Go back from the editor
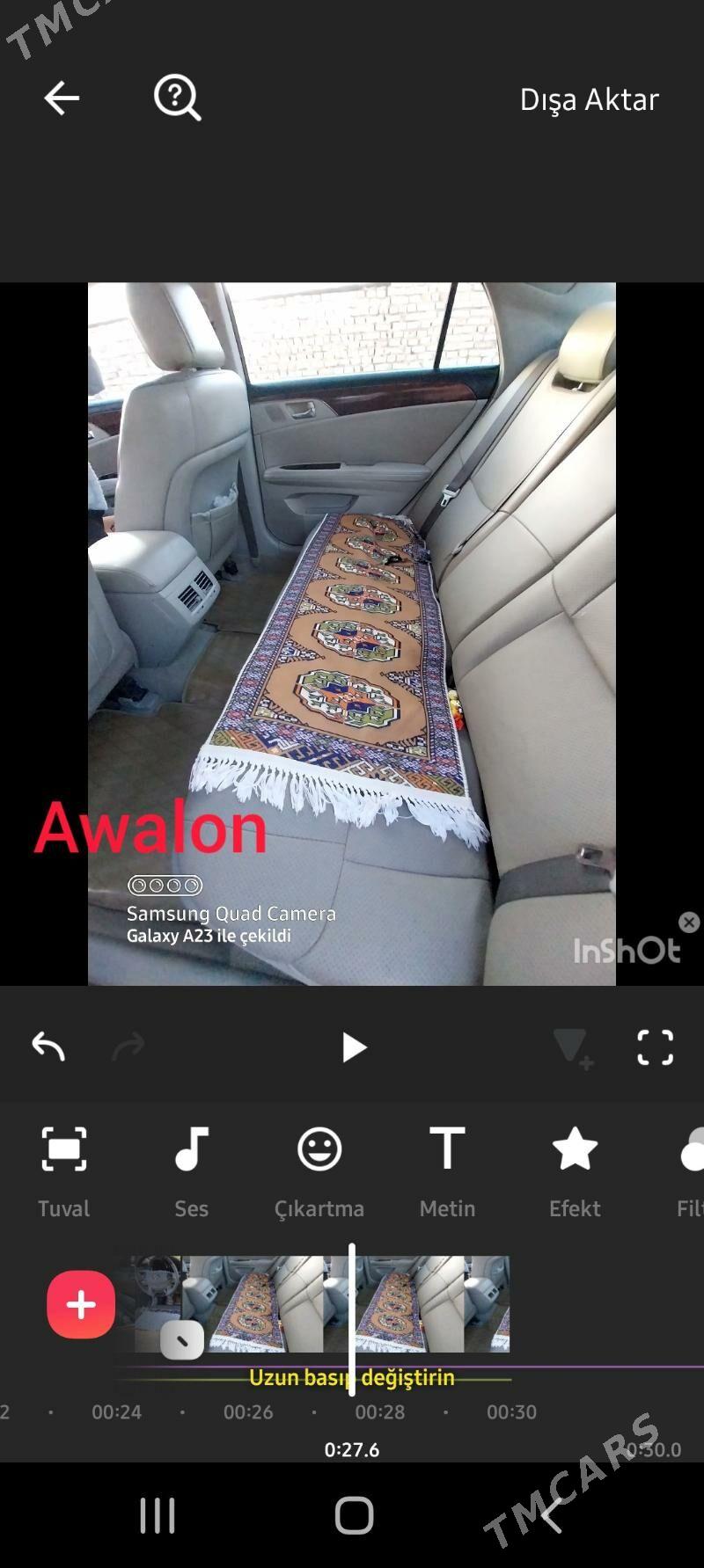 tap(62, 98)
